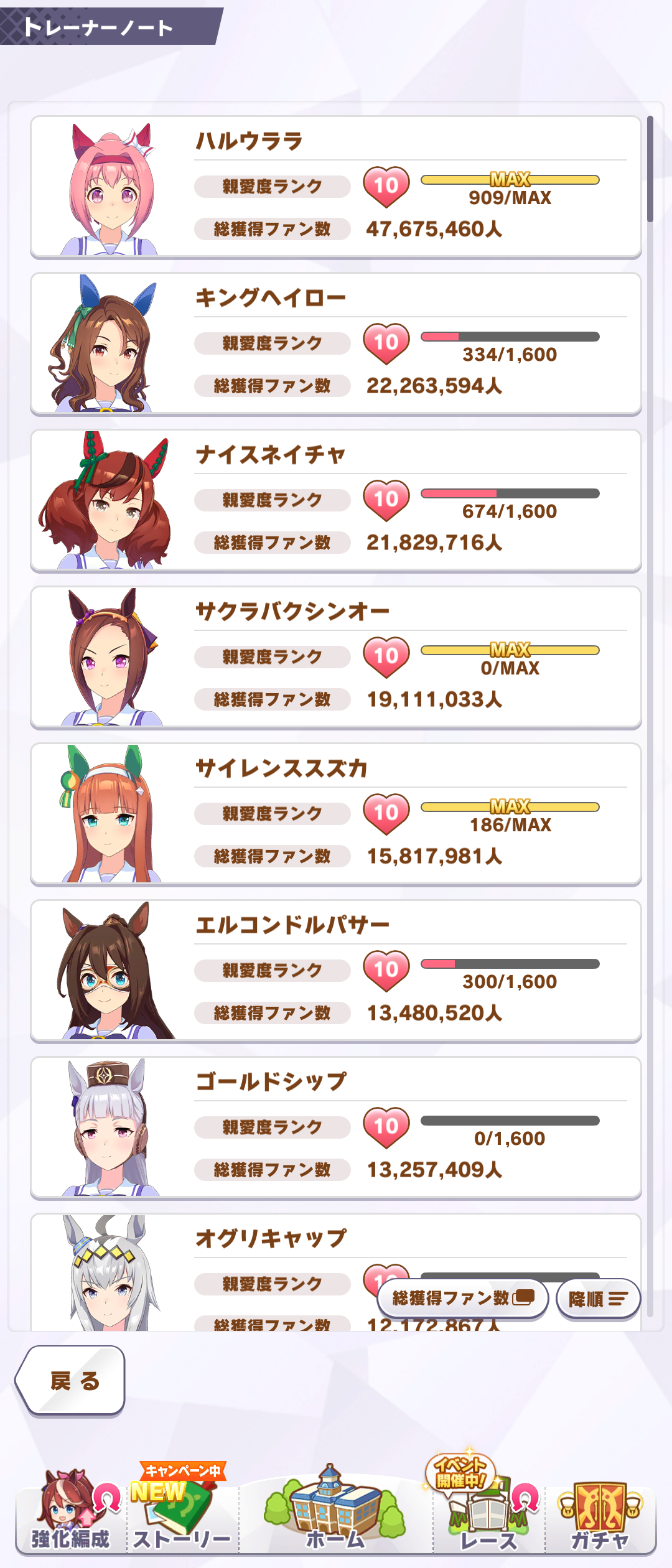Open キングヘイロー's trainer note card

coord(336,343)
